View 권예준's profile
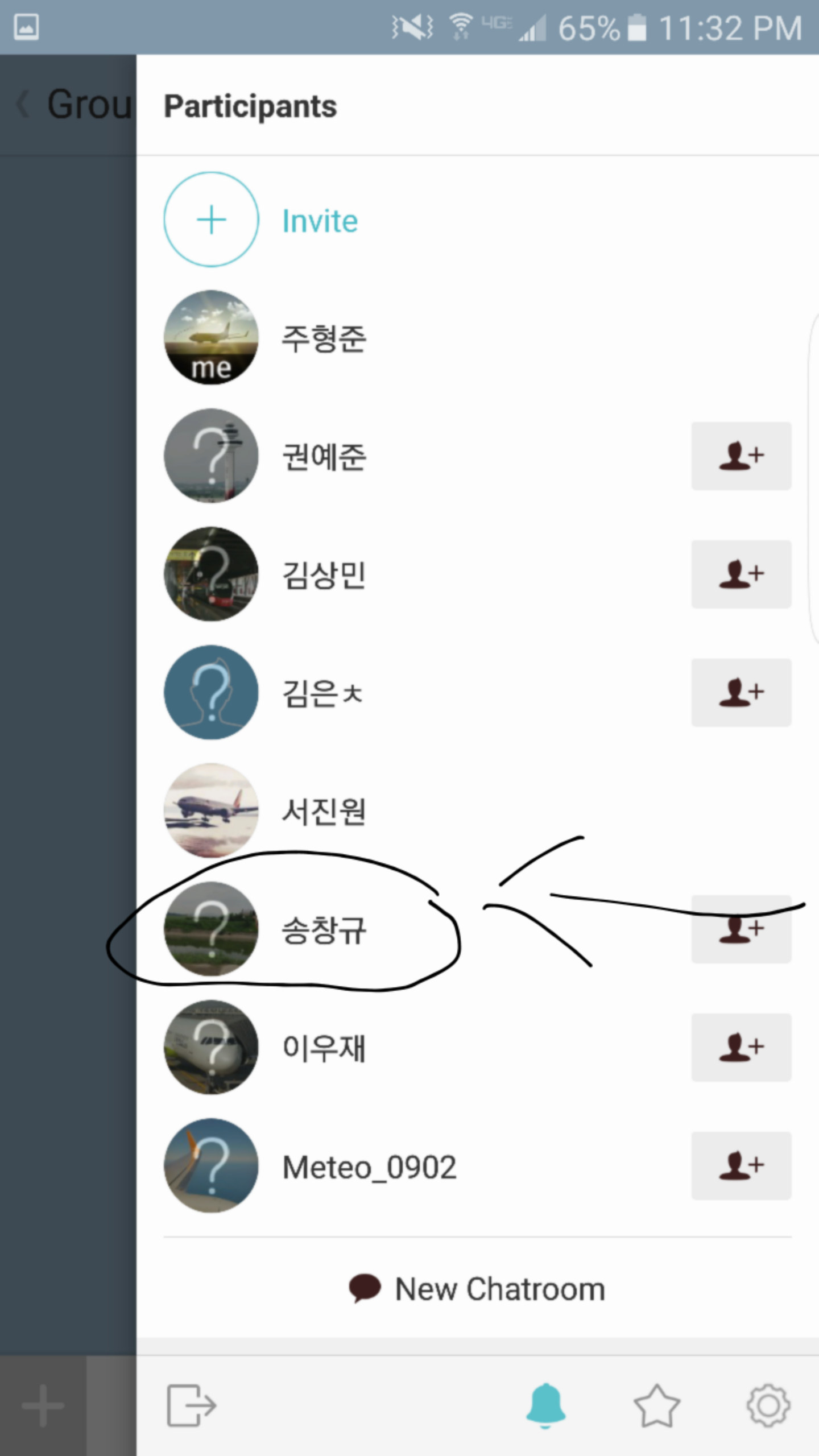Screen dimensions: 819x1456 (x=212, y=456)
